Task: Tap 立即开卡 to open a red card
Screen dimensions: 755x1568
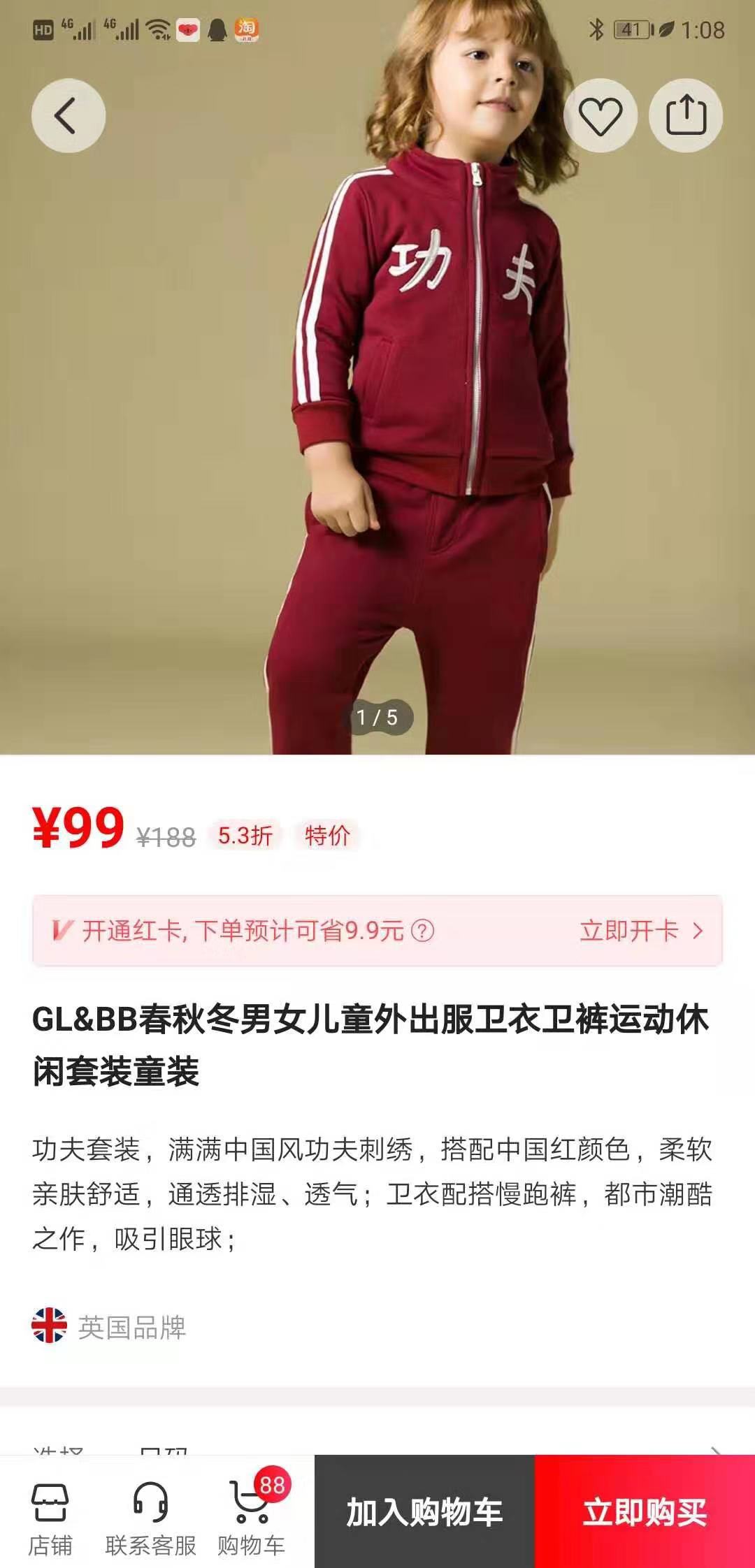Action: 640,931
